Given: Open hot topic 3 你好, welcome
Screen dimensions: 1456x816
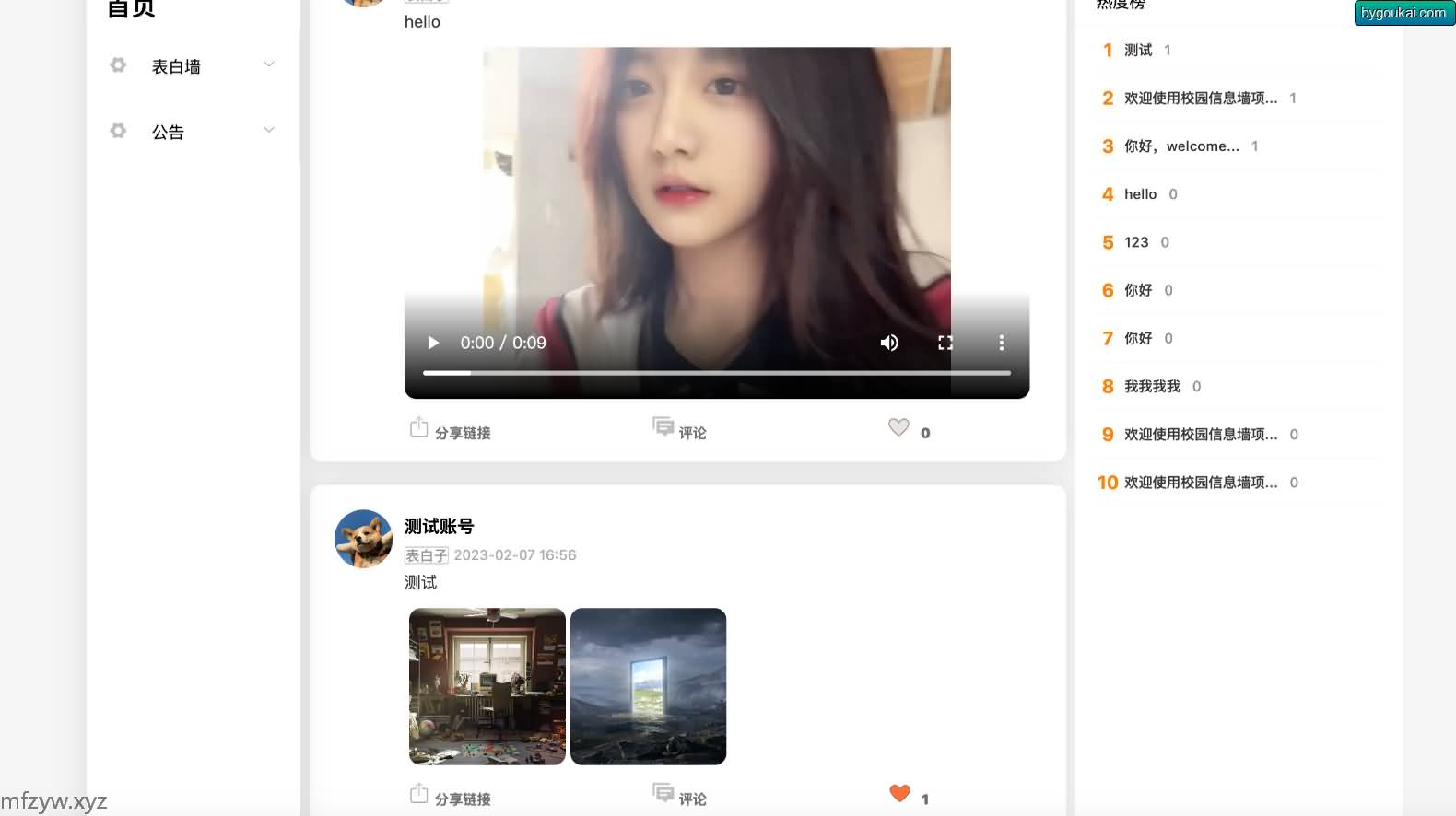Looking at the screenshot, I should click(x=1180, y=146).
